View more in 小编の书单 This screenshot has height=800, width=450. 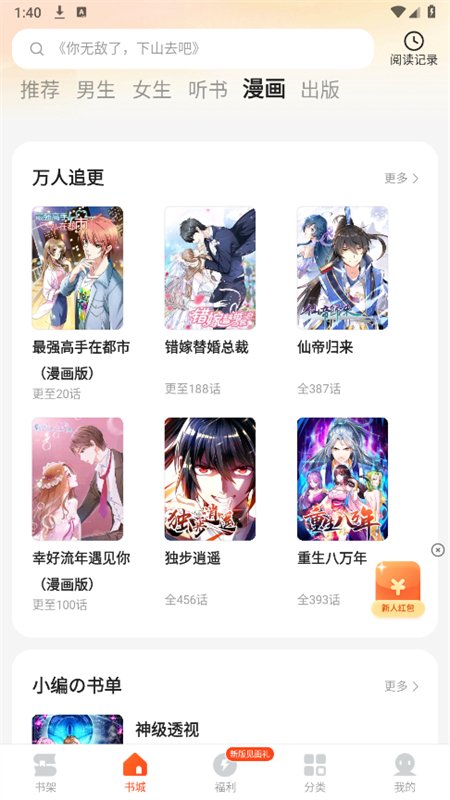tap(402, 686)
